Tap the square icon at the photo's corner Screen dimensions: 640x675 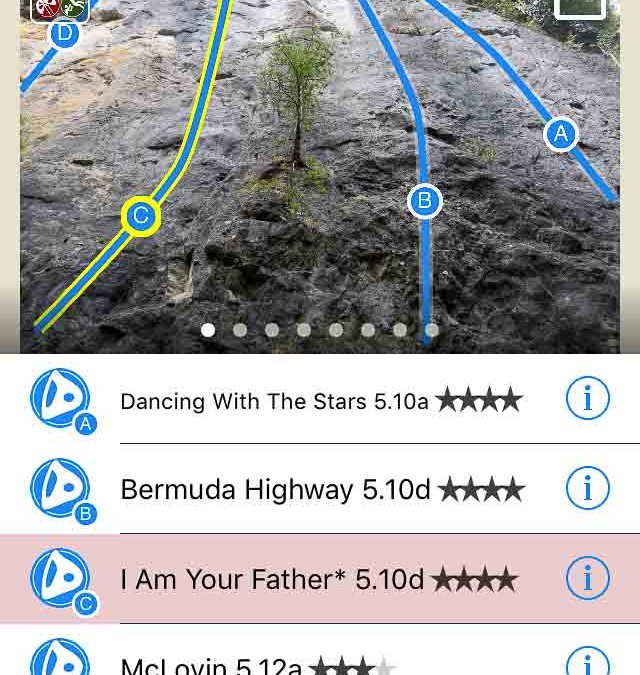[580, 8]
